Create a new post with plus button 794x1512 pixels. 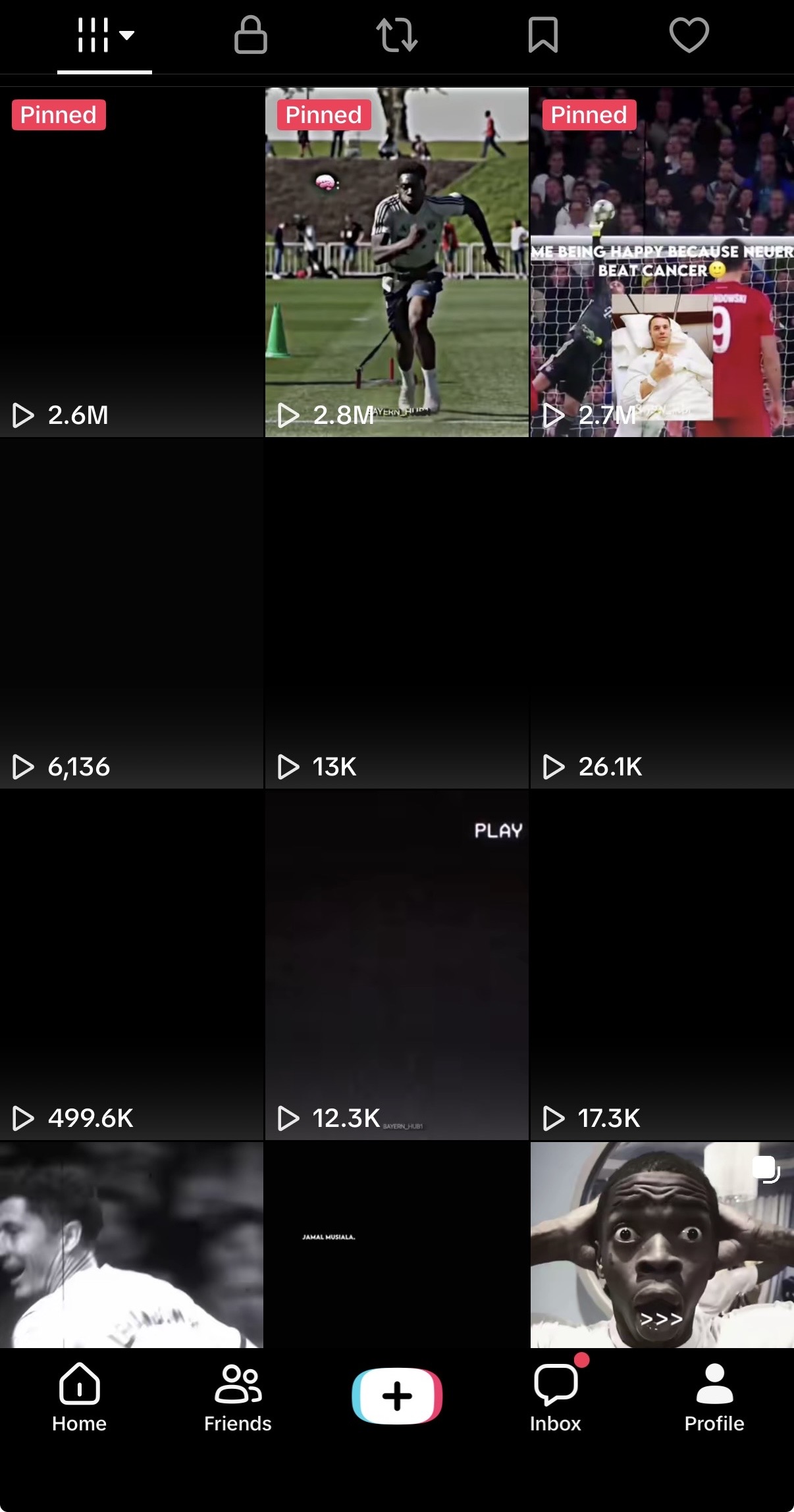tap(397, 1395)
